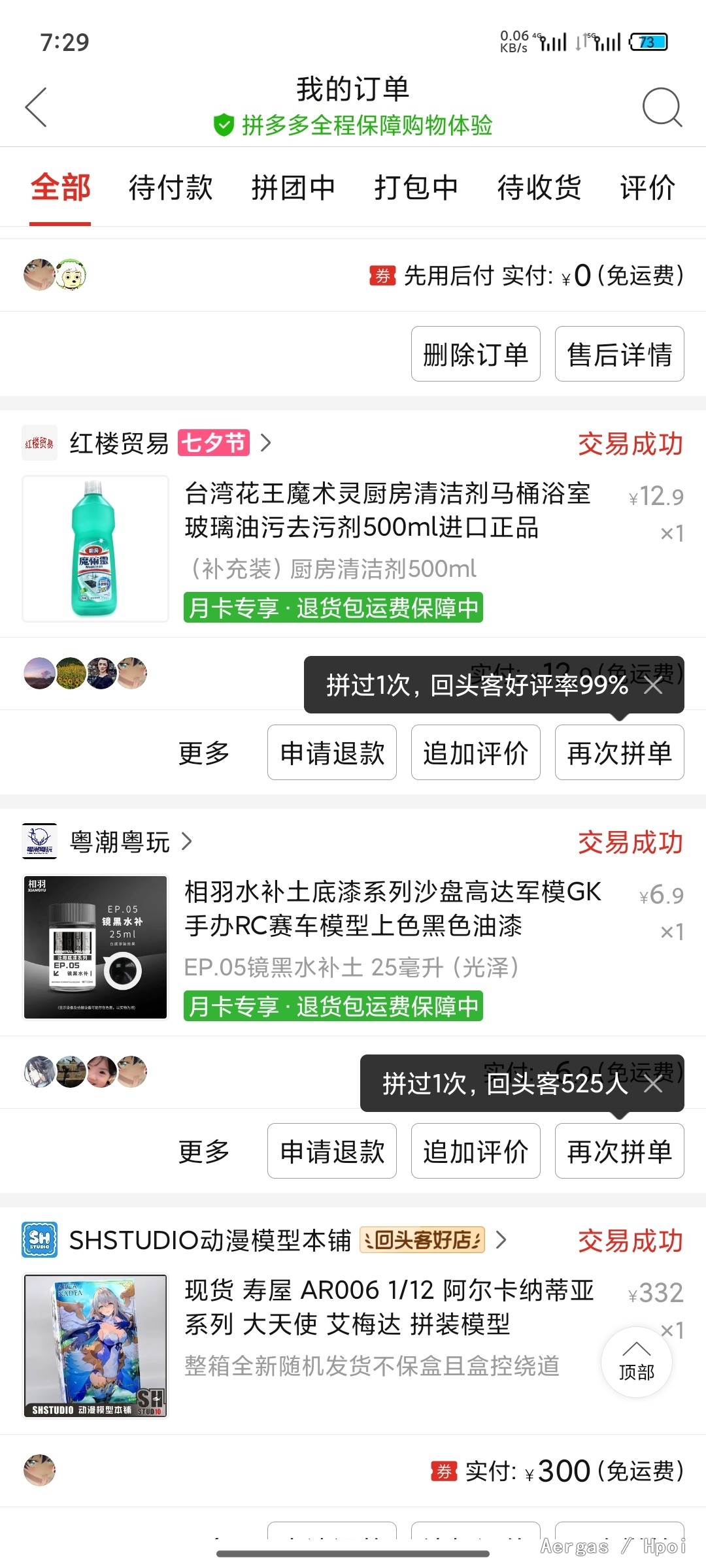
Task: Open the order search icon
Action: tap(662, 107)
